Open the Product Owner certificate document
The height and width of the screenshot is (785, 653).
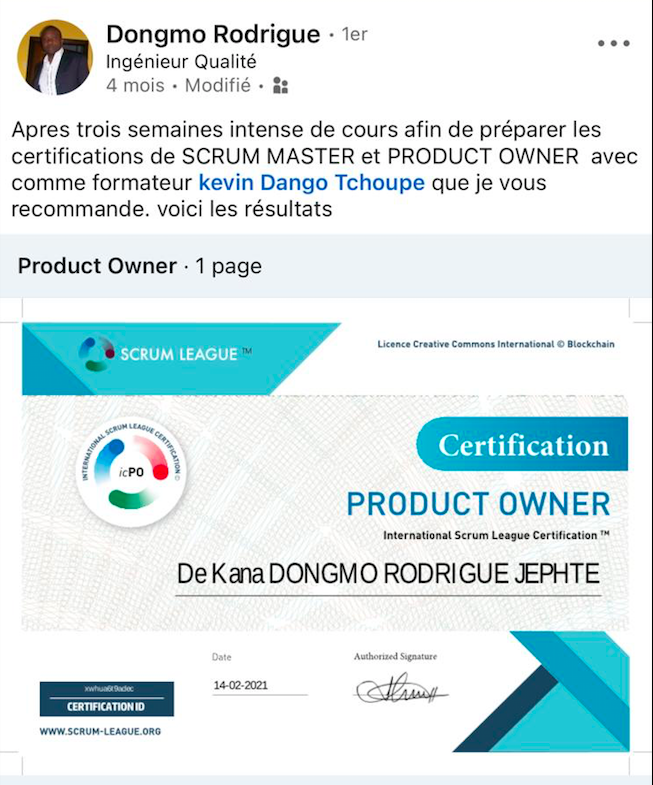click(325, 535)
